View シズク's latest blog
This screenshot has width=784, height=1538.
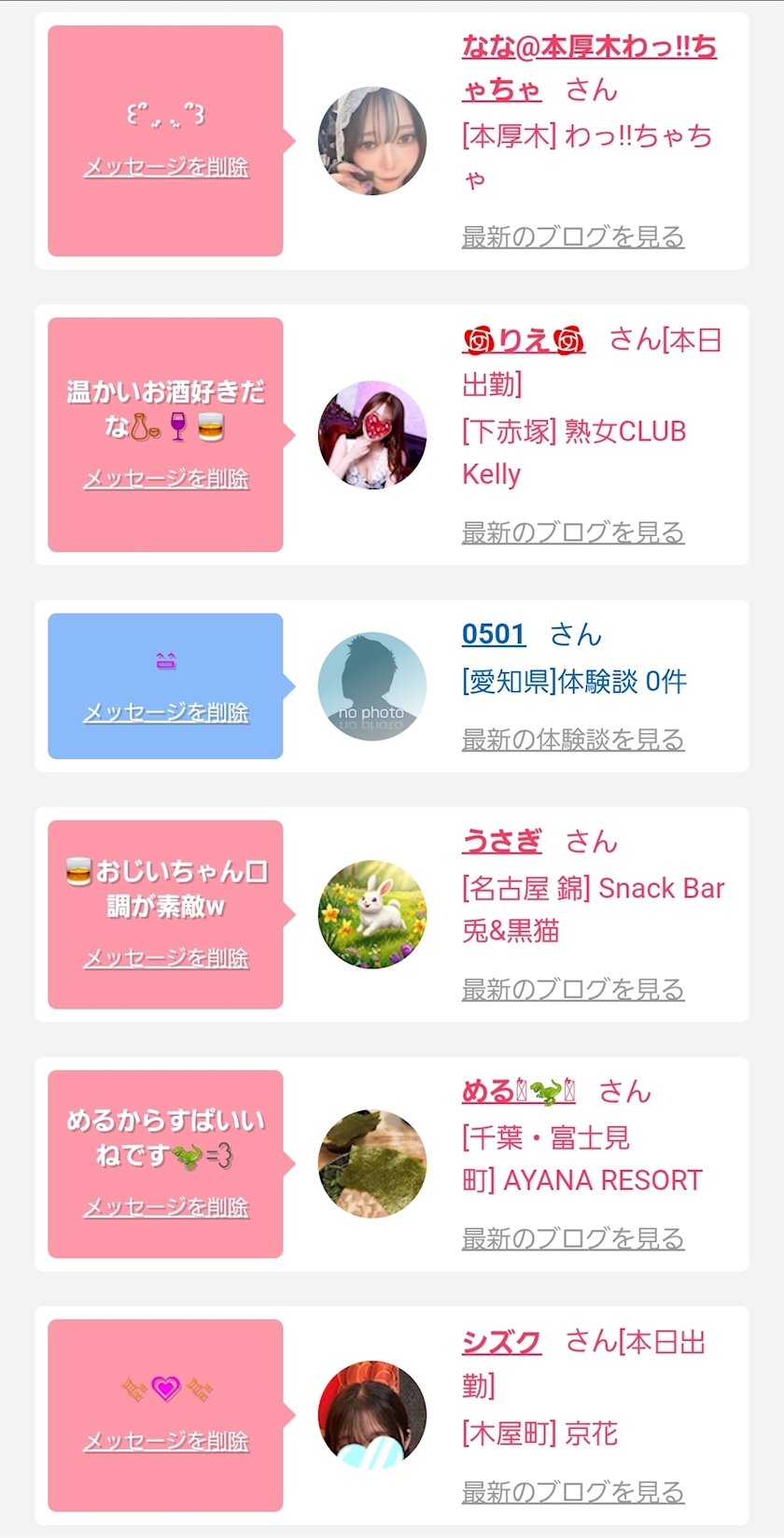point(573,1492)
